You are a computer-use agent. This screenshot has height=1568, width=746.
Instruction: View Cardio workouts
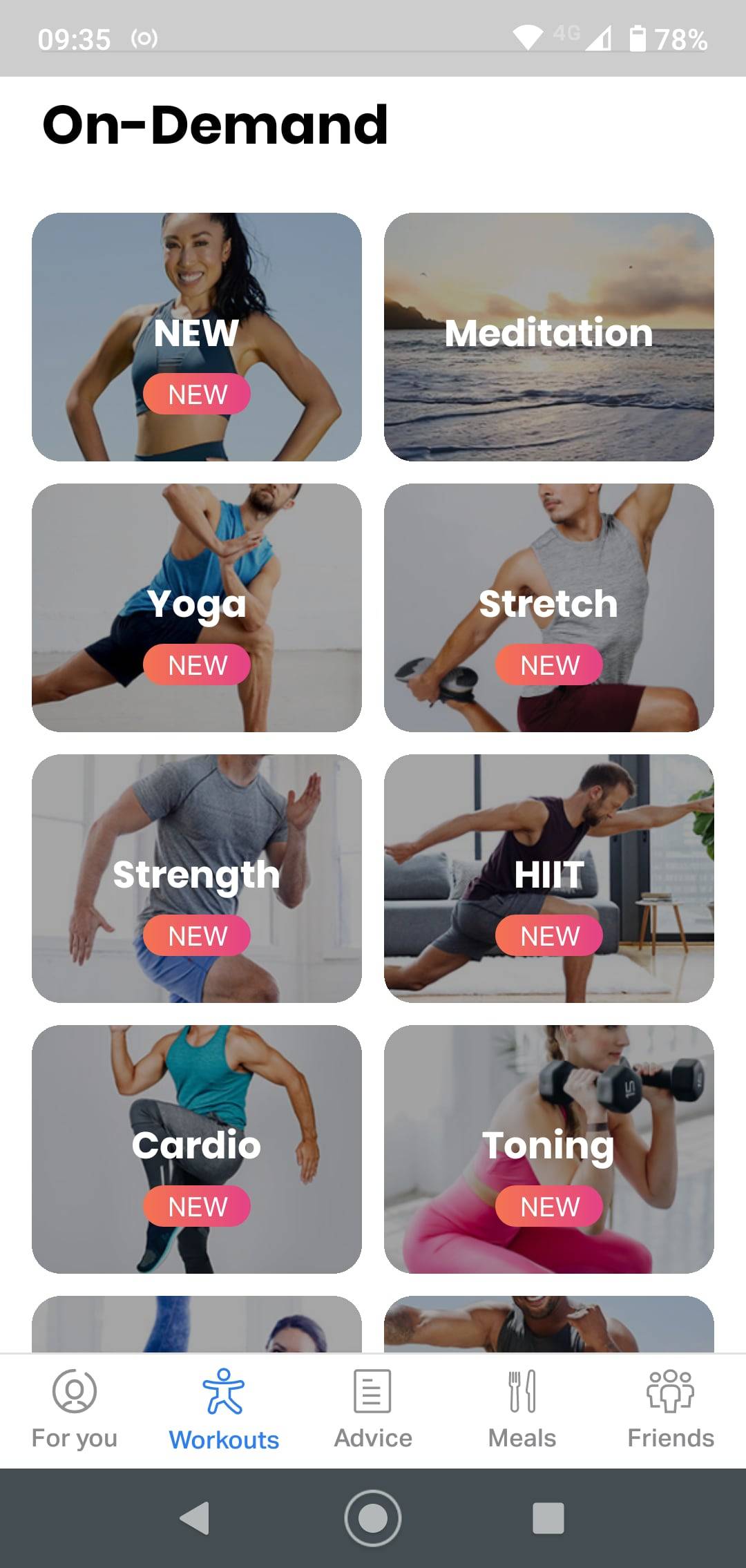pyautogui.click(x=196, y=1149)
